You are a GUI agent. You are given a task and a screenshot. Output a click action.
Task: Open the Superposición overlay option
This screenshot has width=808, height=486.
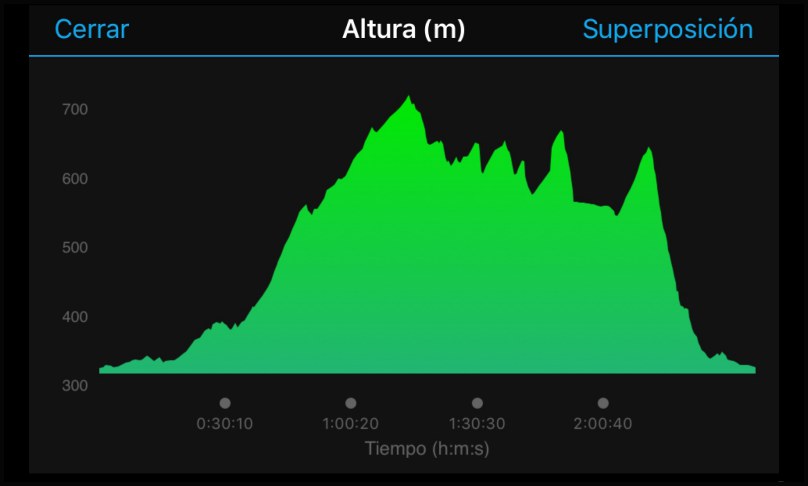point(667,29)
